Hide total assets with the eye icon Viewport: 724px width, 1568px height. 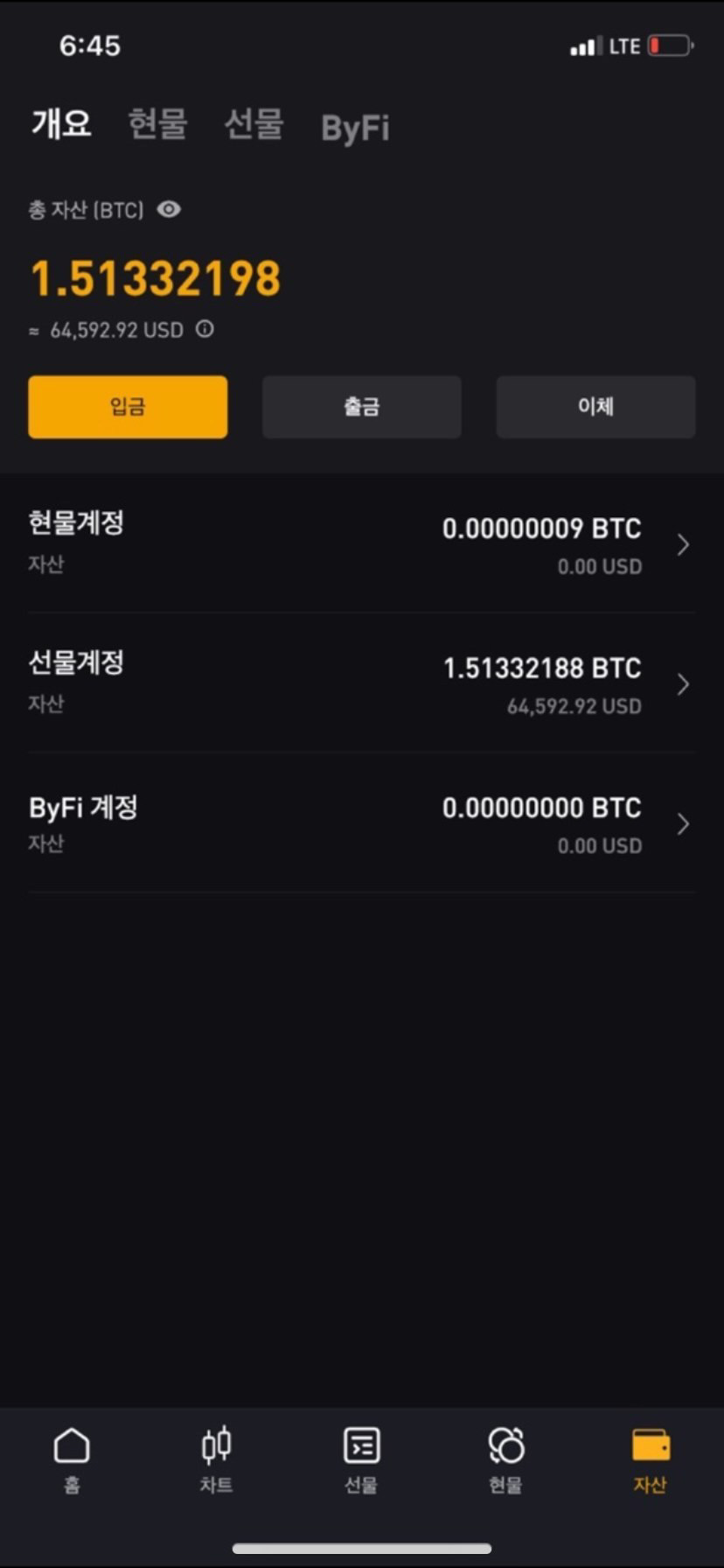pyautogui.click(x=169, y=209)
